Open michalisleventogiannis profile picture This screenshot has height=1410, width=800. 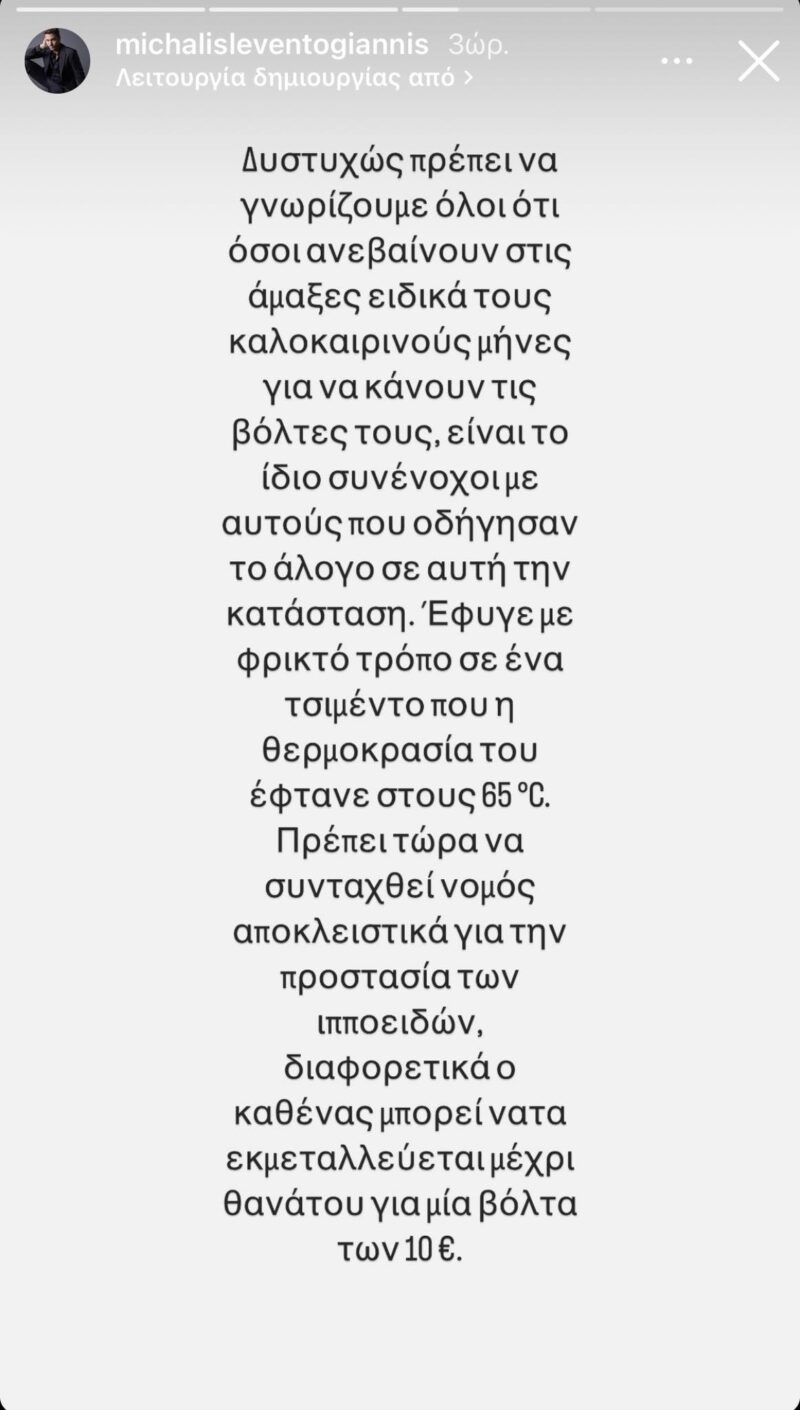[x=57, y=61]
